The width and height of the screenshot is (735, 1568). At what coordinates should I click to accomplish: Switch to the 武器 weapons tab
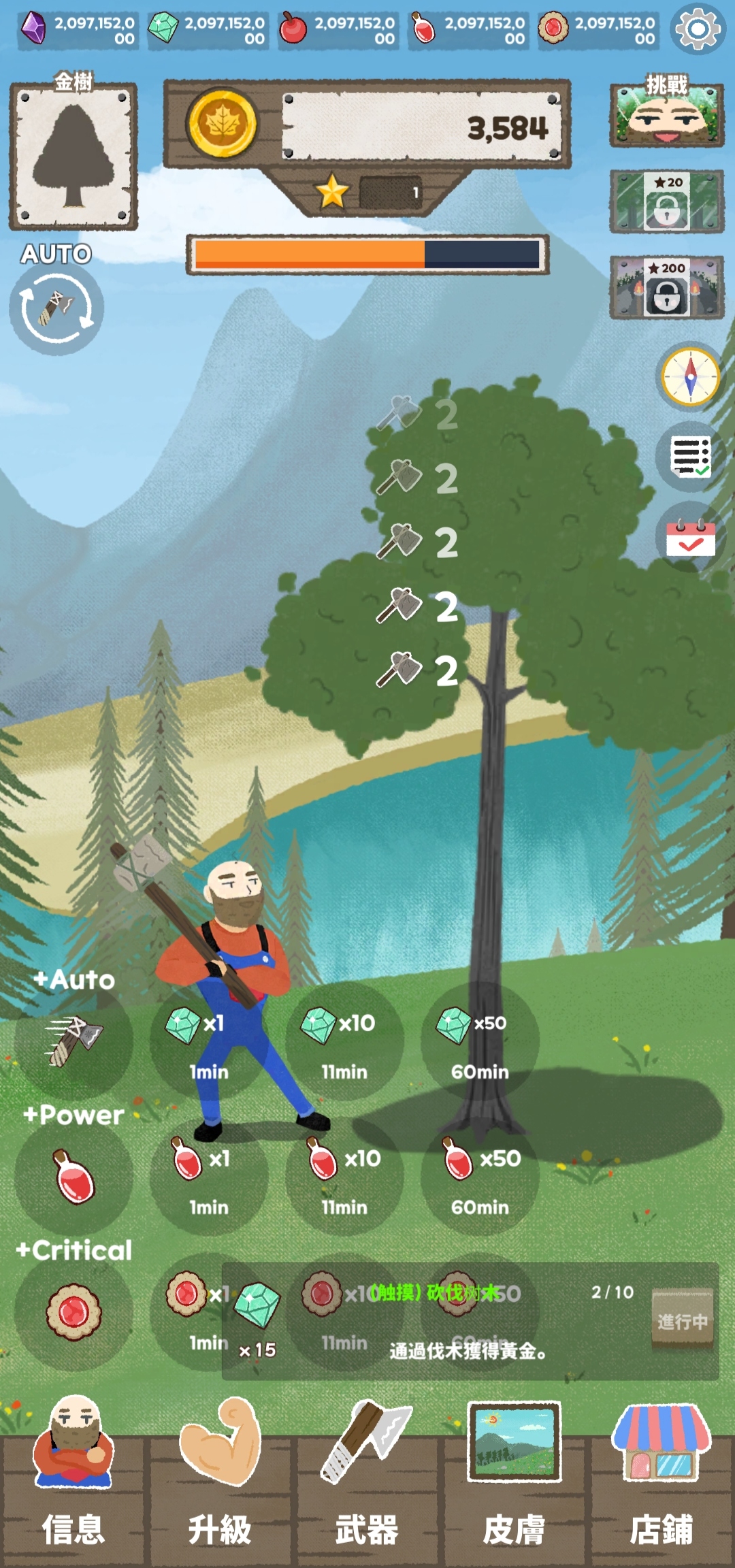point(367,1484)
